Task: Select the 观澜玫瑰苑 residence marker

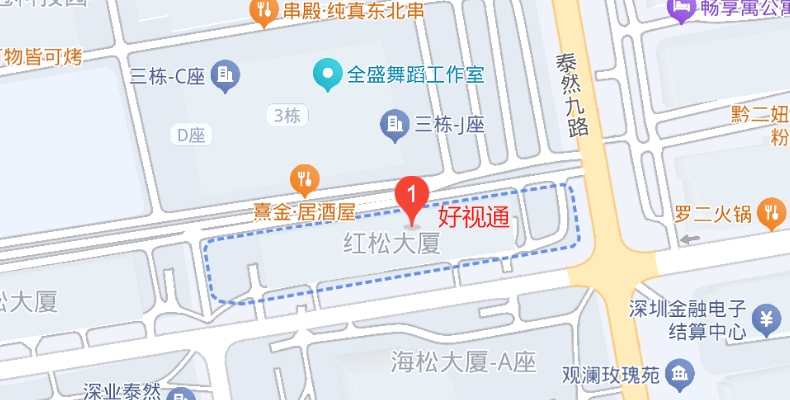Action: pos(681,375)
